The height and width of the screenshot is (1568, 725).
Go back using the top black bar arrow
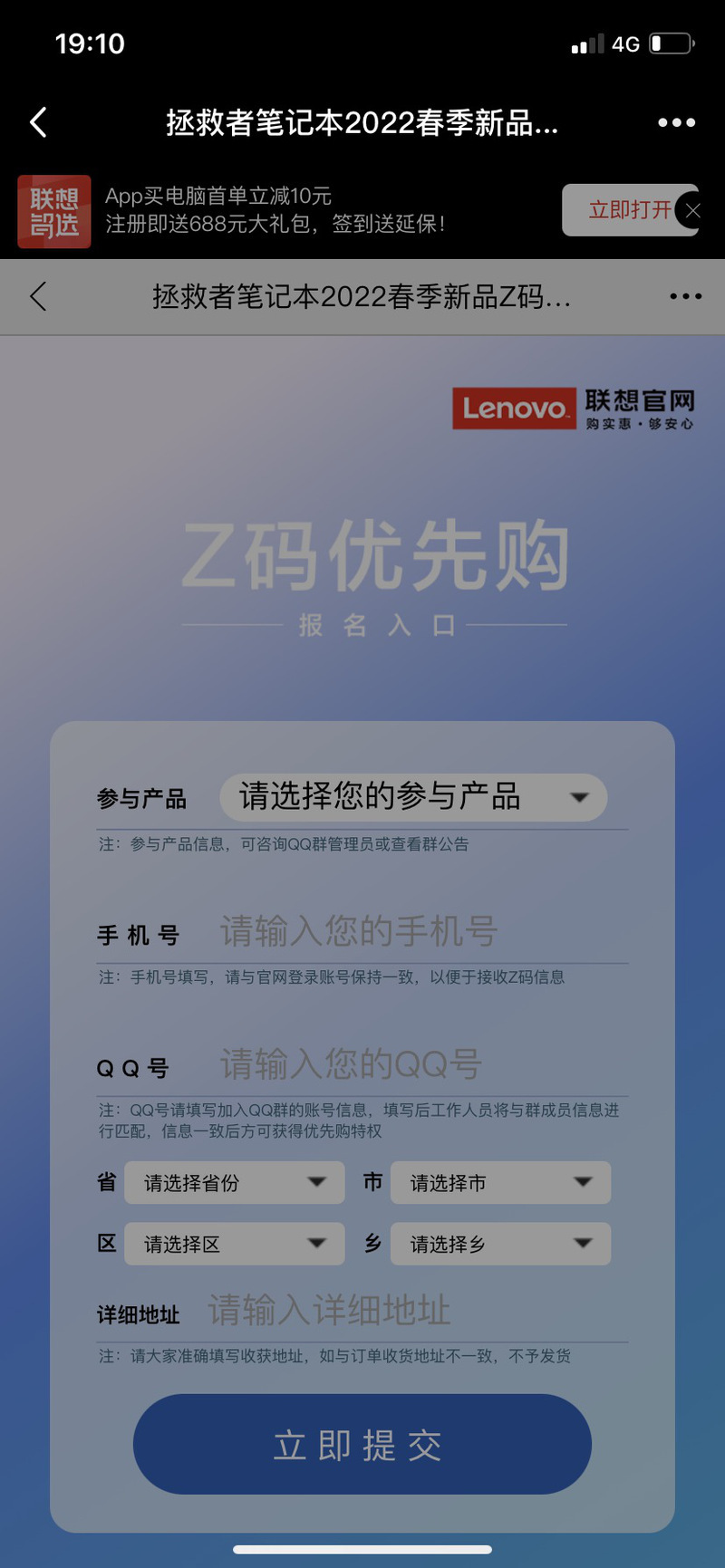click(x=38, y=122)
